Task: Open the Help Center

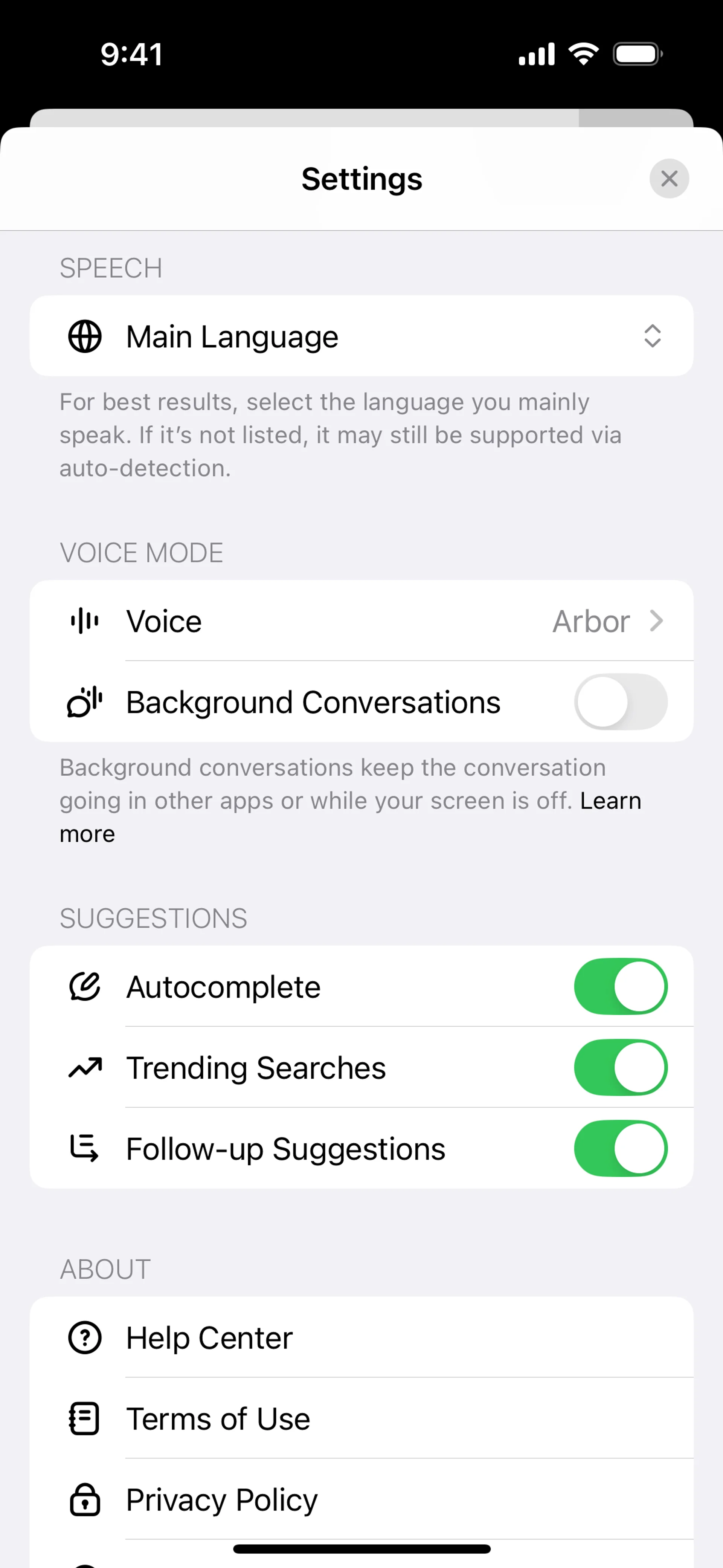Action: pyautogui.click(x=361, y=1338)
